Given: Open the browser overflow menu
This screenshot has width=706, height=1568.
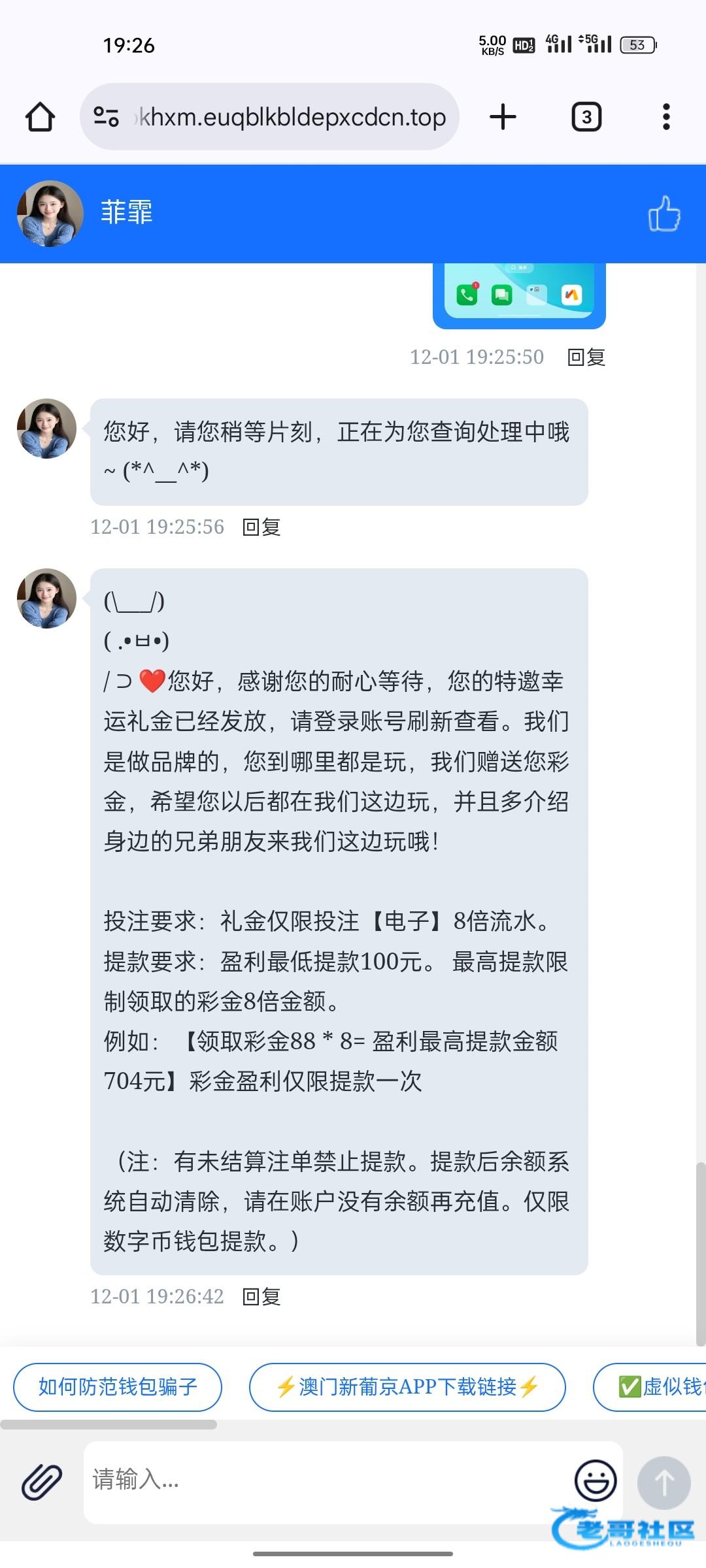Looking at the screenshot, I should pos(665,118).
